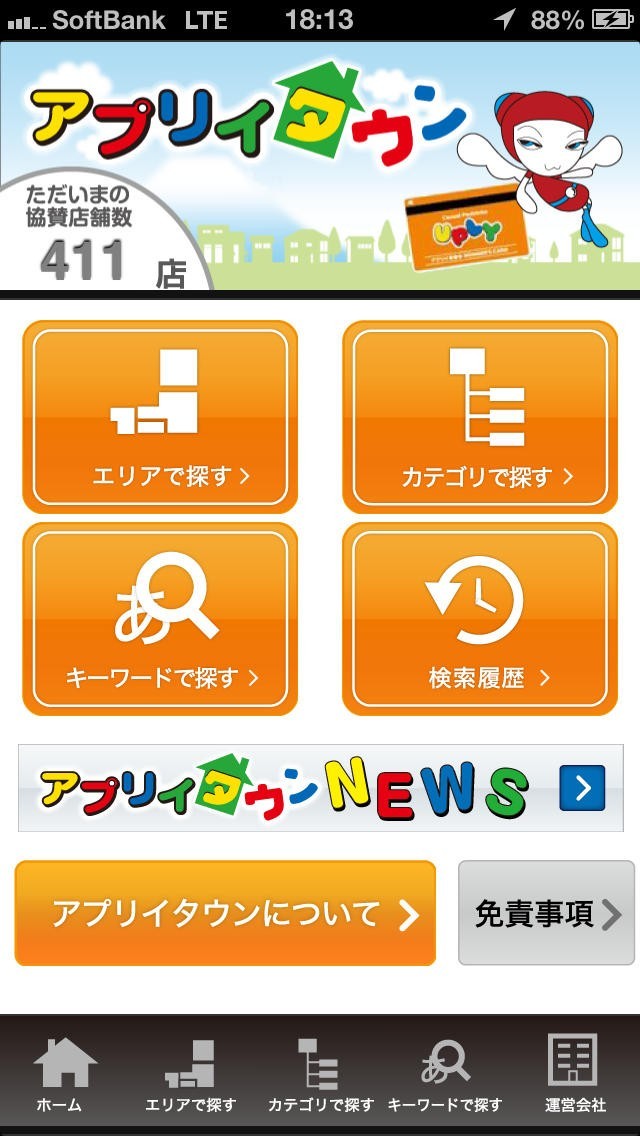Switch to the カテゴリで探す bottom tab
The height and width of the screenshot is (1136, 640).
[x=320, y=1075]
